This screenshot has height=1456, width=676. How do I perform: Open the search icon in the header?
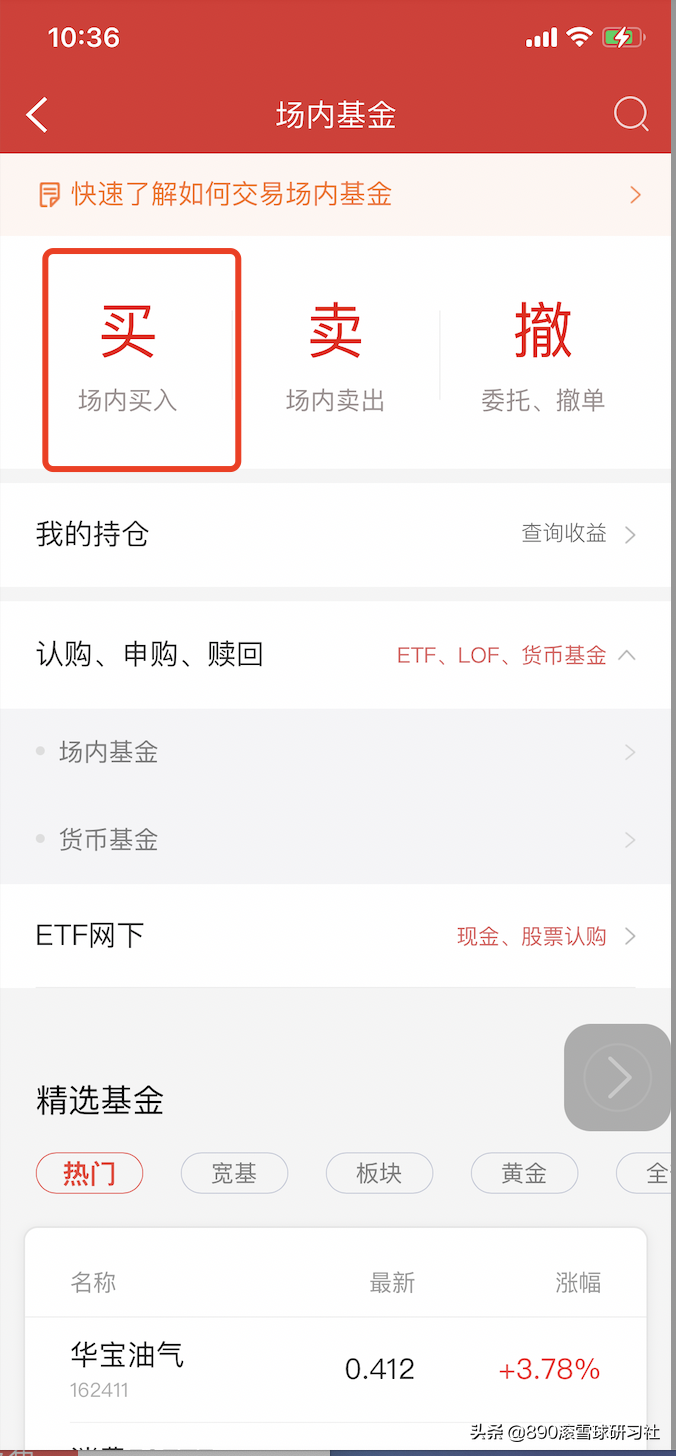coord(631,115)
